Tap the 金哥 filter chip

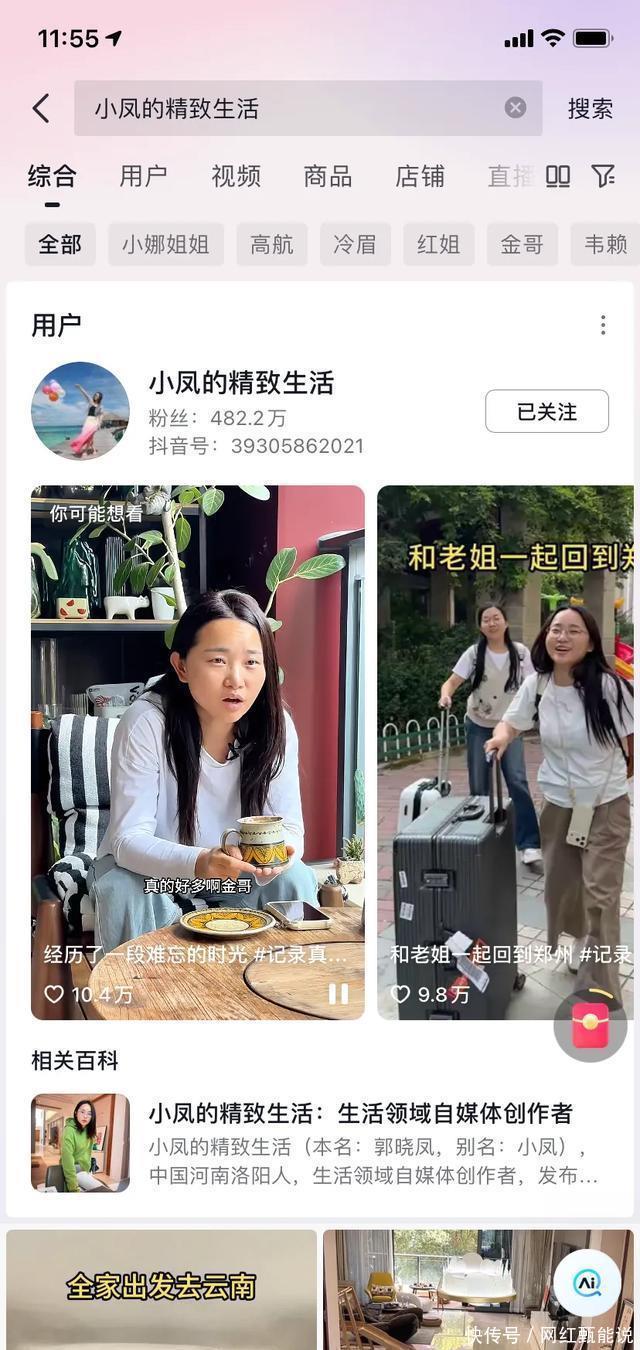522,244
